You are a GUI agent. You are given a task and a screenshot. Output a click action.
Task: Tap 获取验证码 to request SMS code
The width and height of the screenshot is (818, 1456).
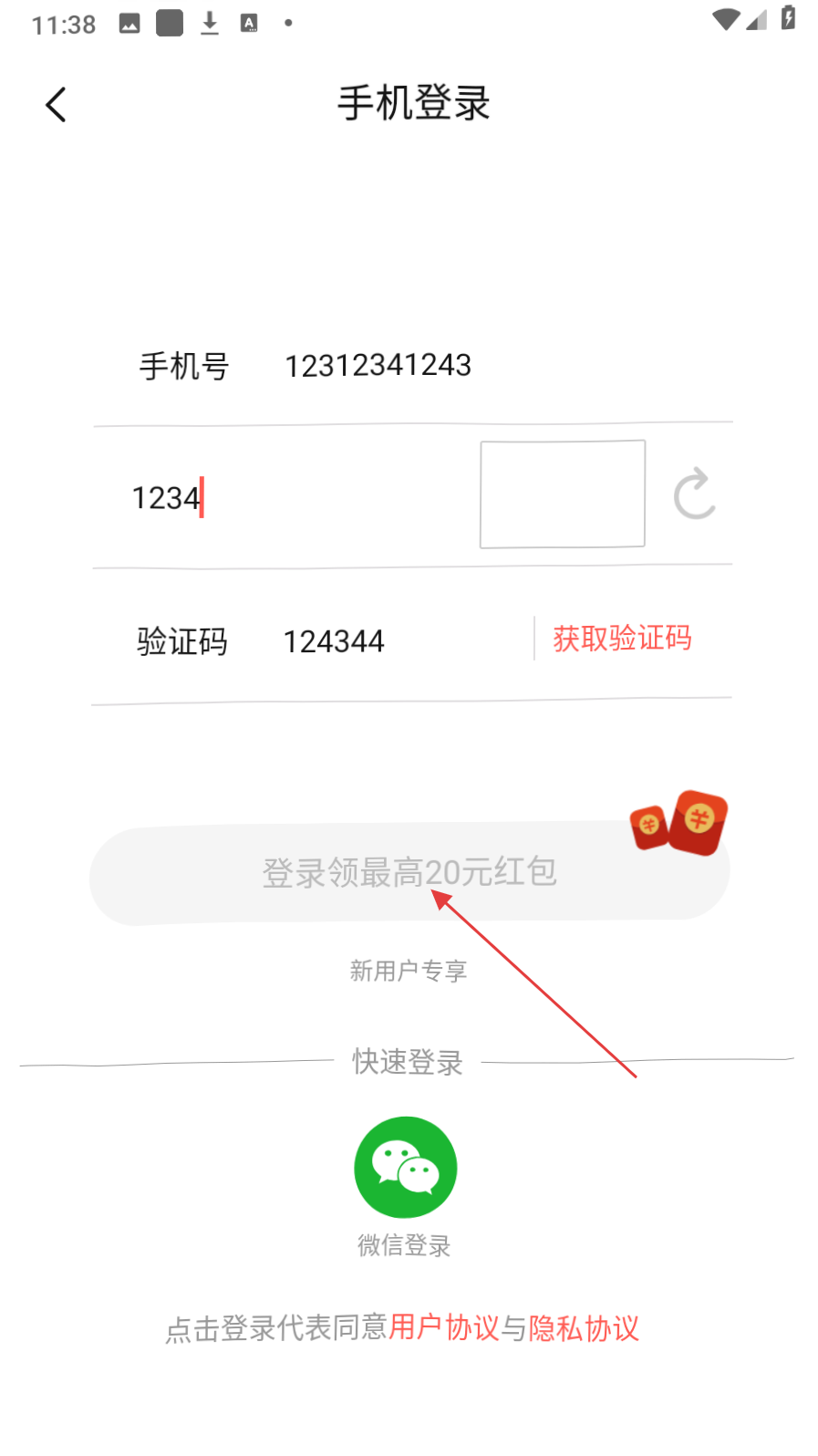tap(622, 639)
